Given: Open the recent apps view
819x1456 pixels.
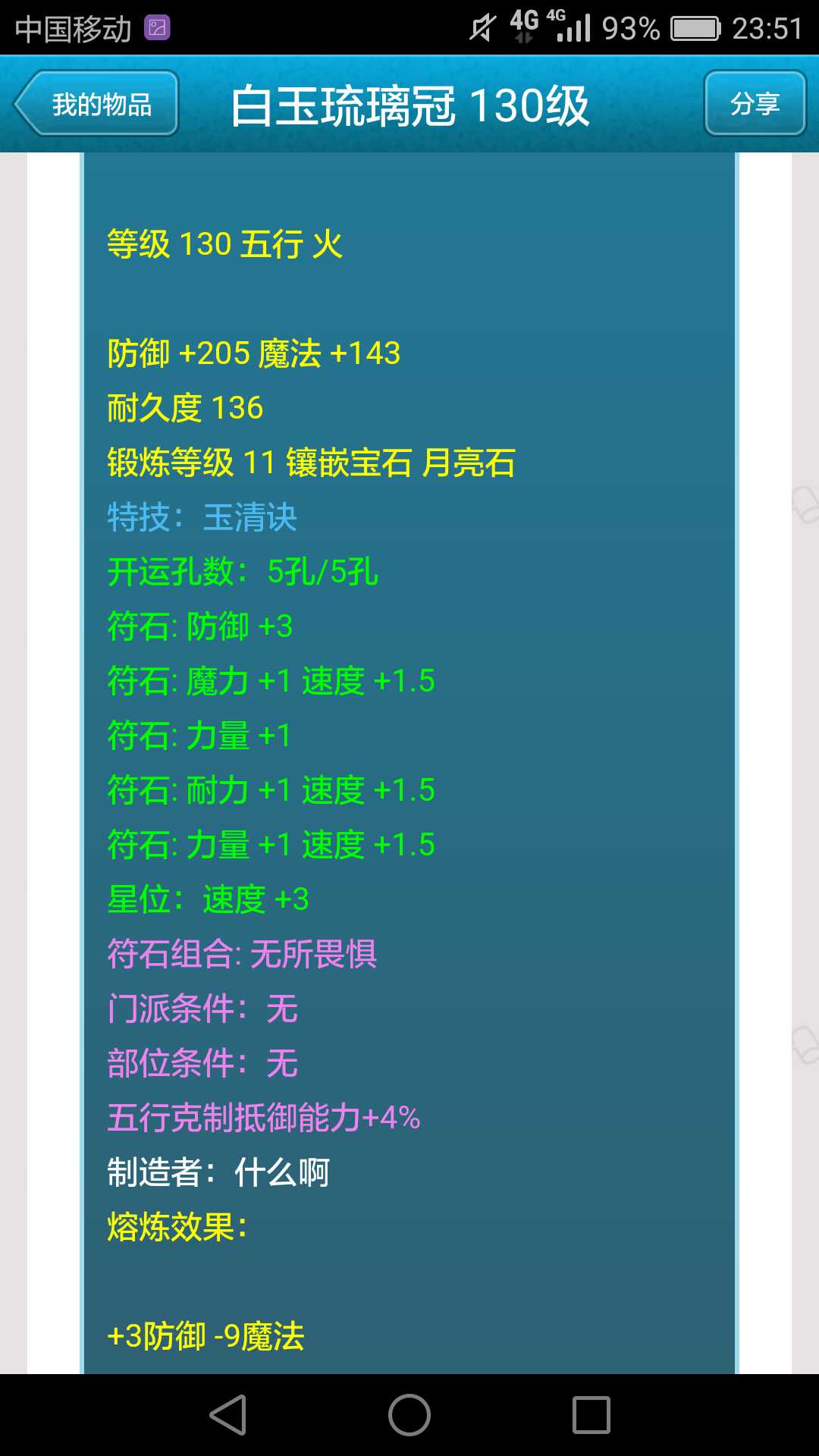Looking at the screenshot, I should (591, 1415).
